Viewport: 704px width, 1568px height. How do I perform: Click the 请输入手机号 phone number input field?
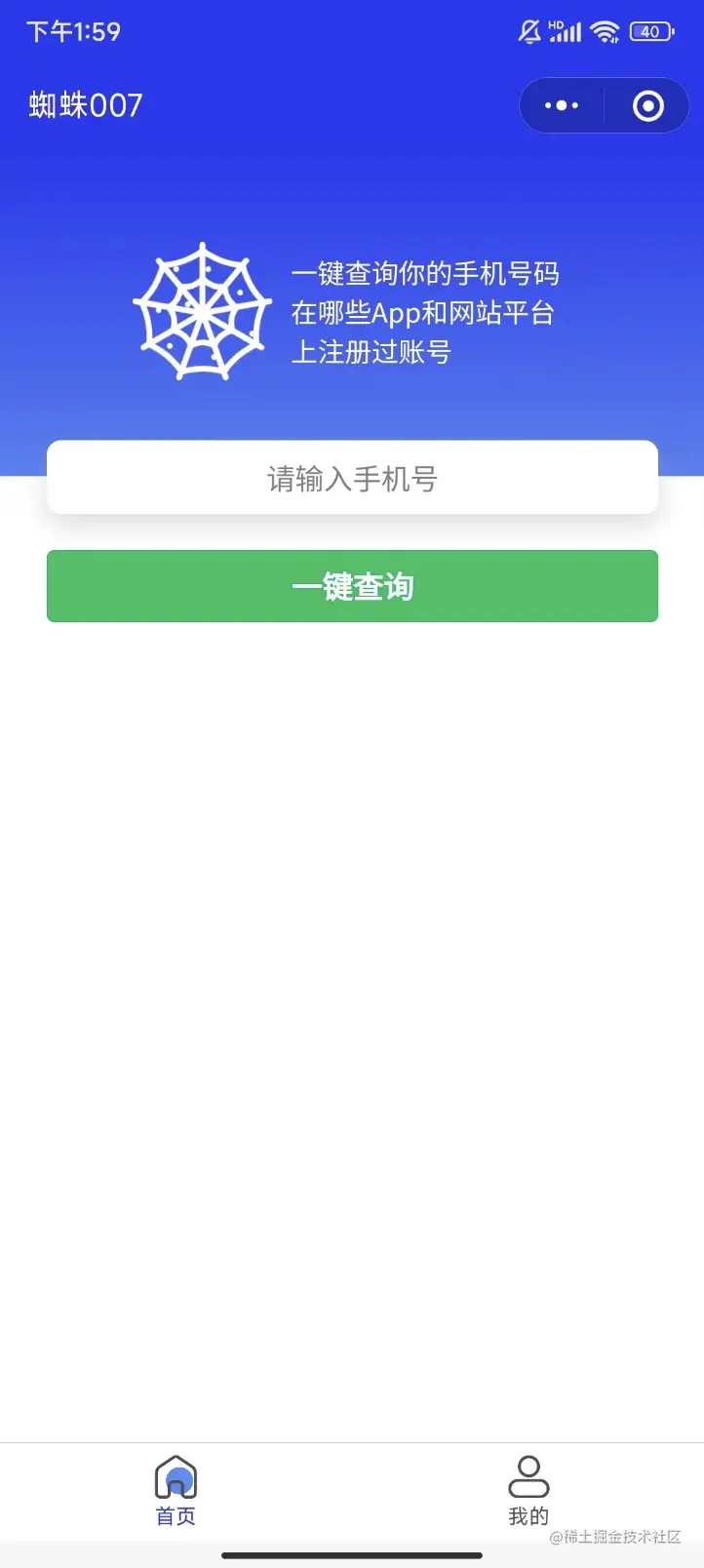click(x=352, y=477)
